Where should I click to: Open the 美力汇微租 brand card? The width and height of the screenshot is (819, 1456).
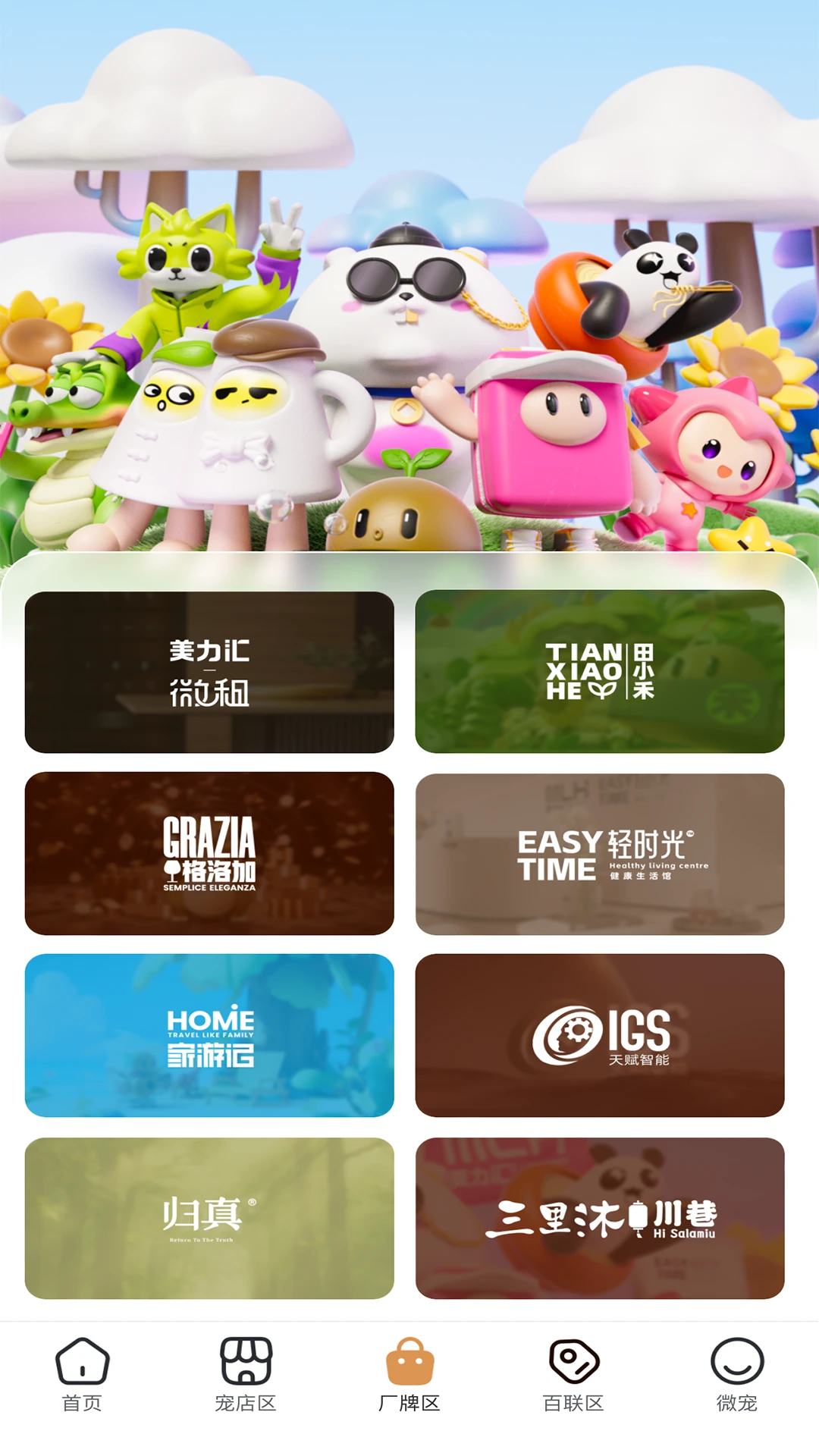pos(209,672)
